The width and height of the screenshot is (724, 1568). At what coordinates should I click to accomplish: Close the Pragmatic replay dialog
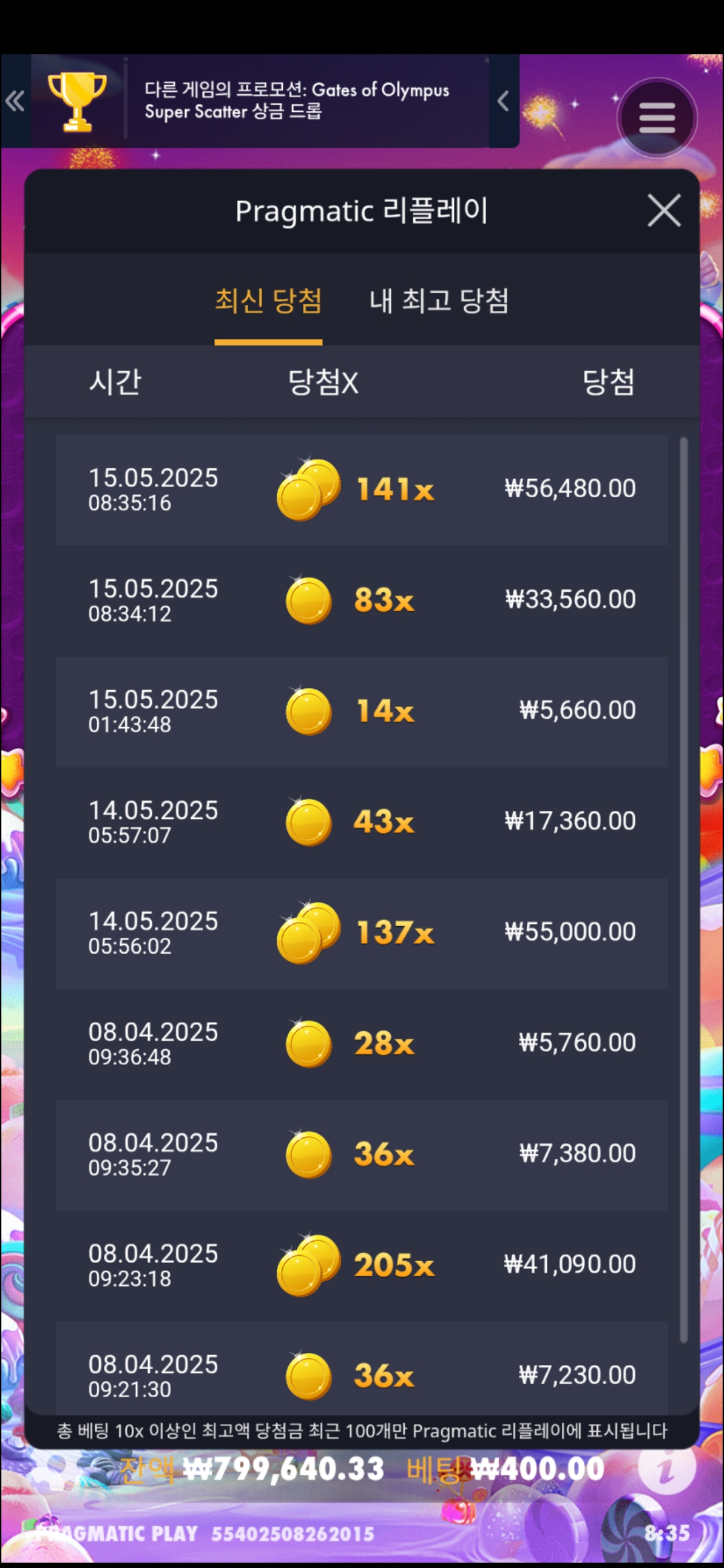[664, 211]
